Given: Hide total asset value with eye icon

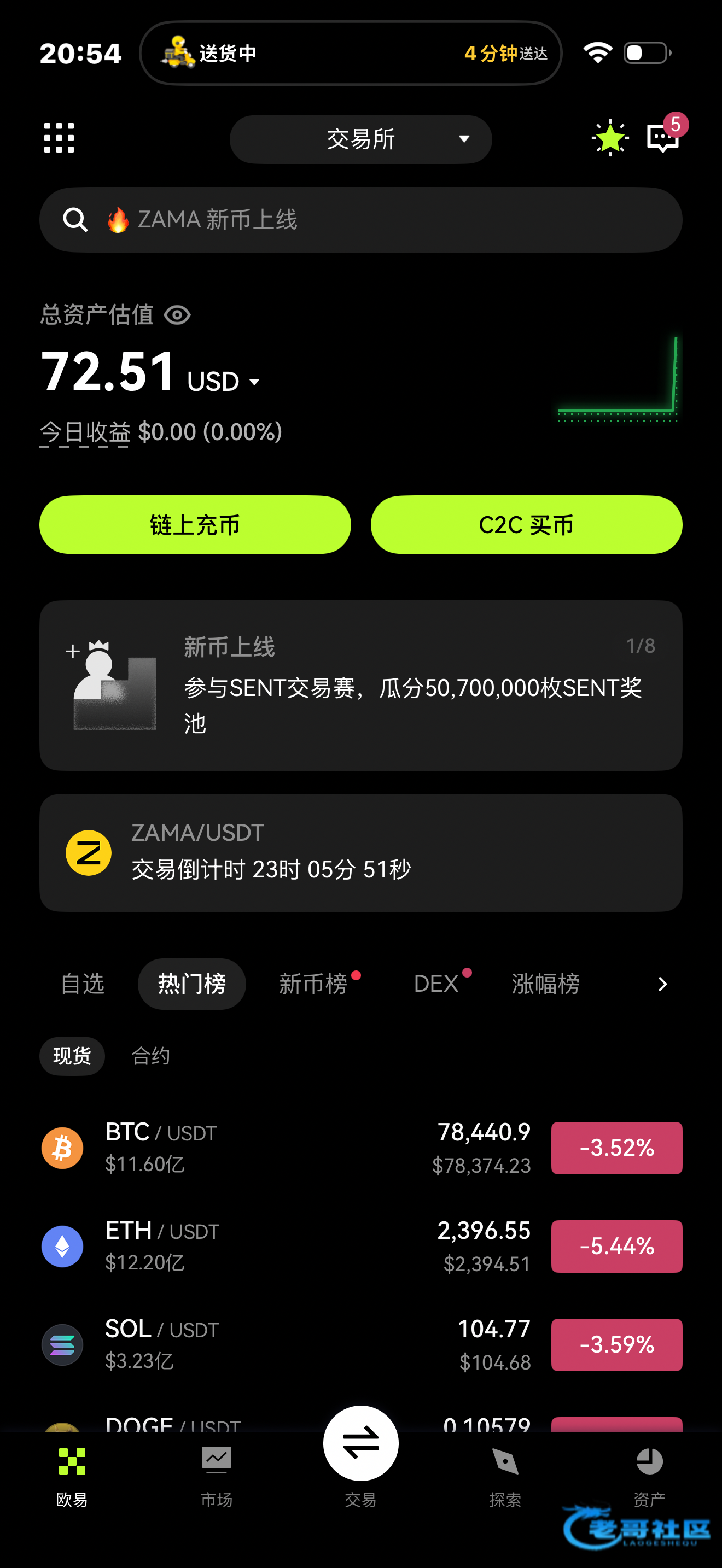Looking at the screenshot, I should click(177, 315).
